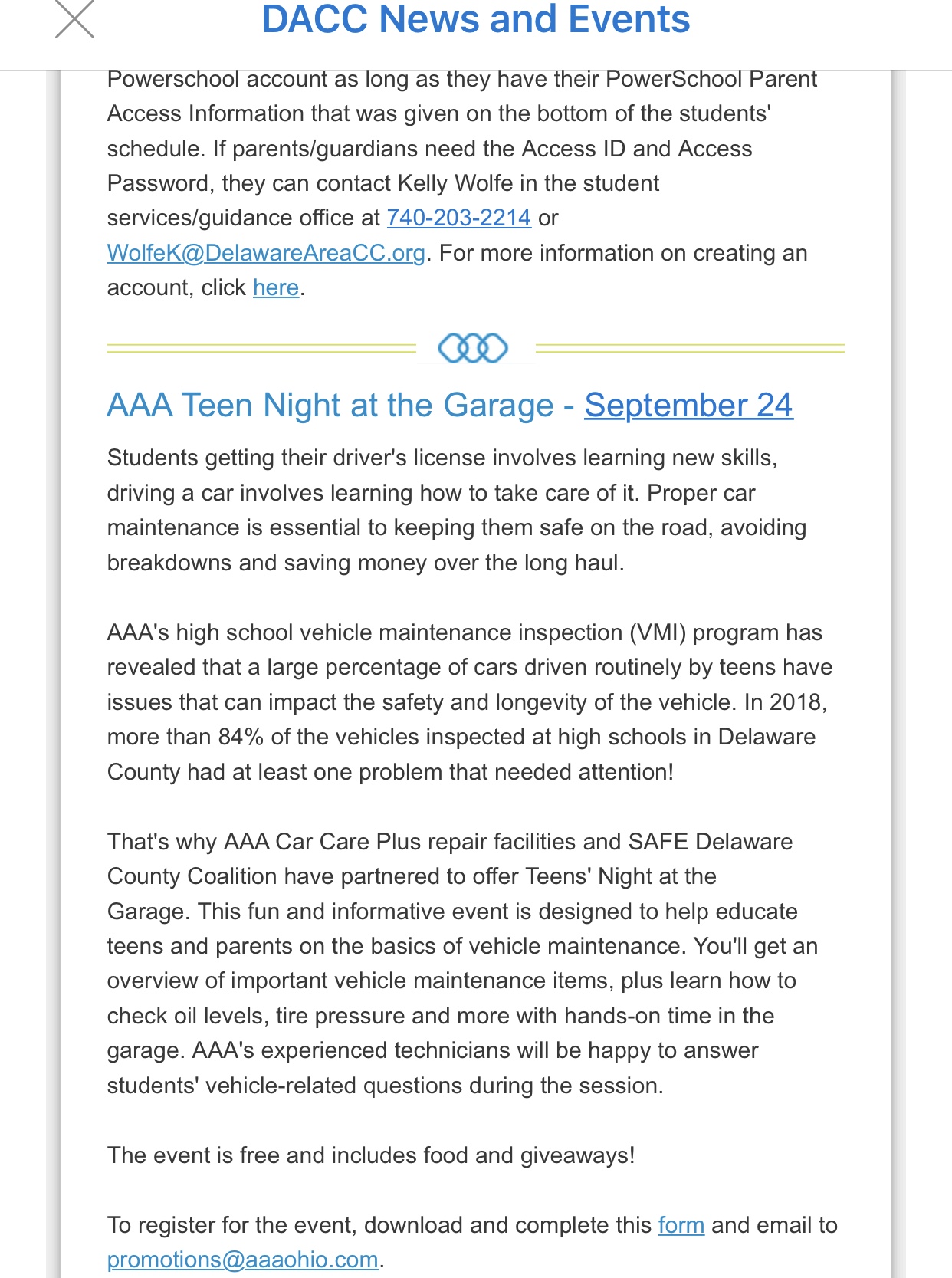952x1278 pixels.
Task: Open the September 24 date link
Action: coord(688,406)
